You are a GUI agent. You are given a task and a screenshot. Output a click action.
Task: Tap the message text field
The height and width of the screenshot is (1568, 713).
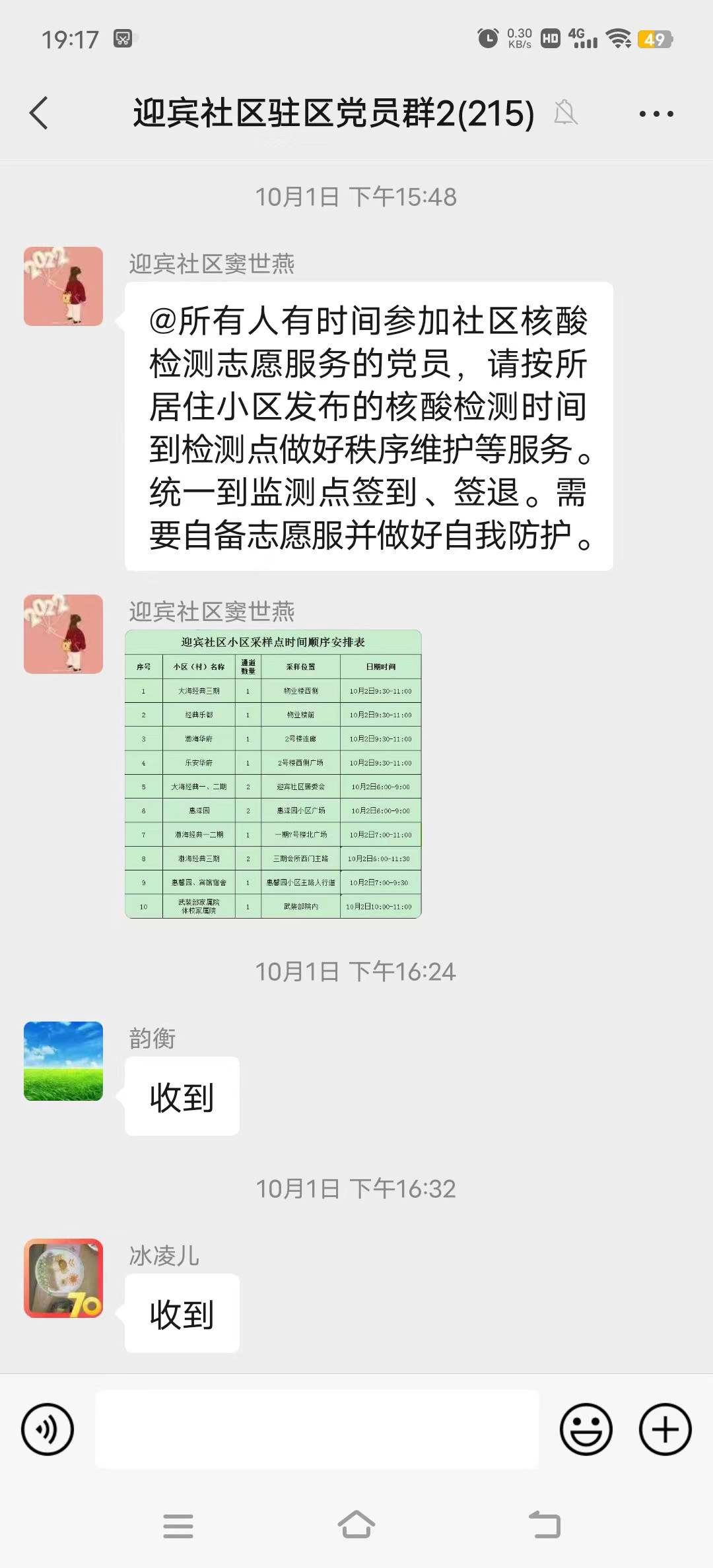[x=317, y=1429]
